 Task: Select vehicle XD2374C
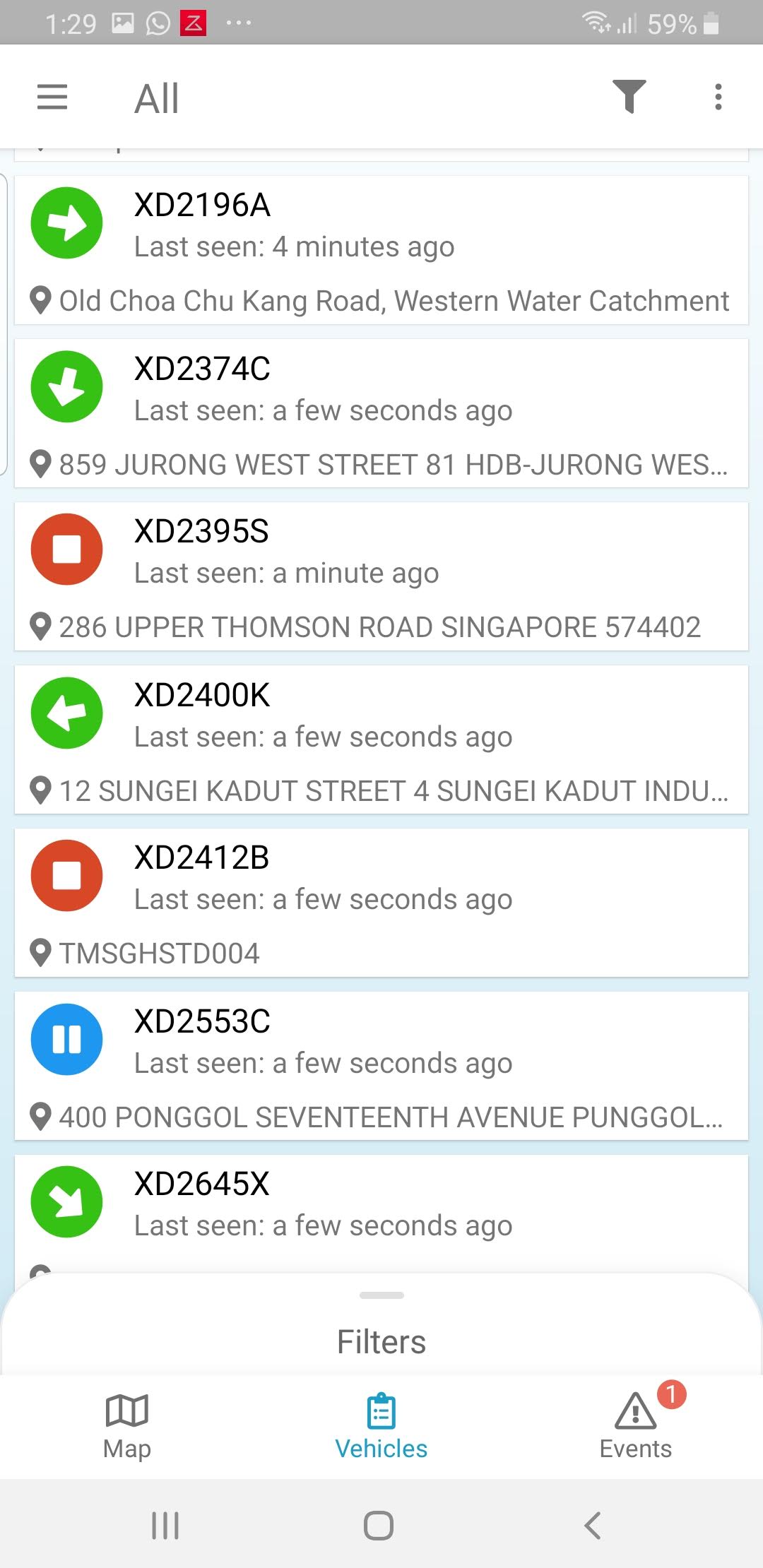pos(381,413)
